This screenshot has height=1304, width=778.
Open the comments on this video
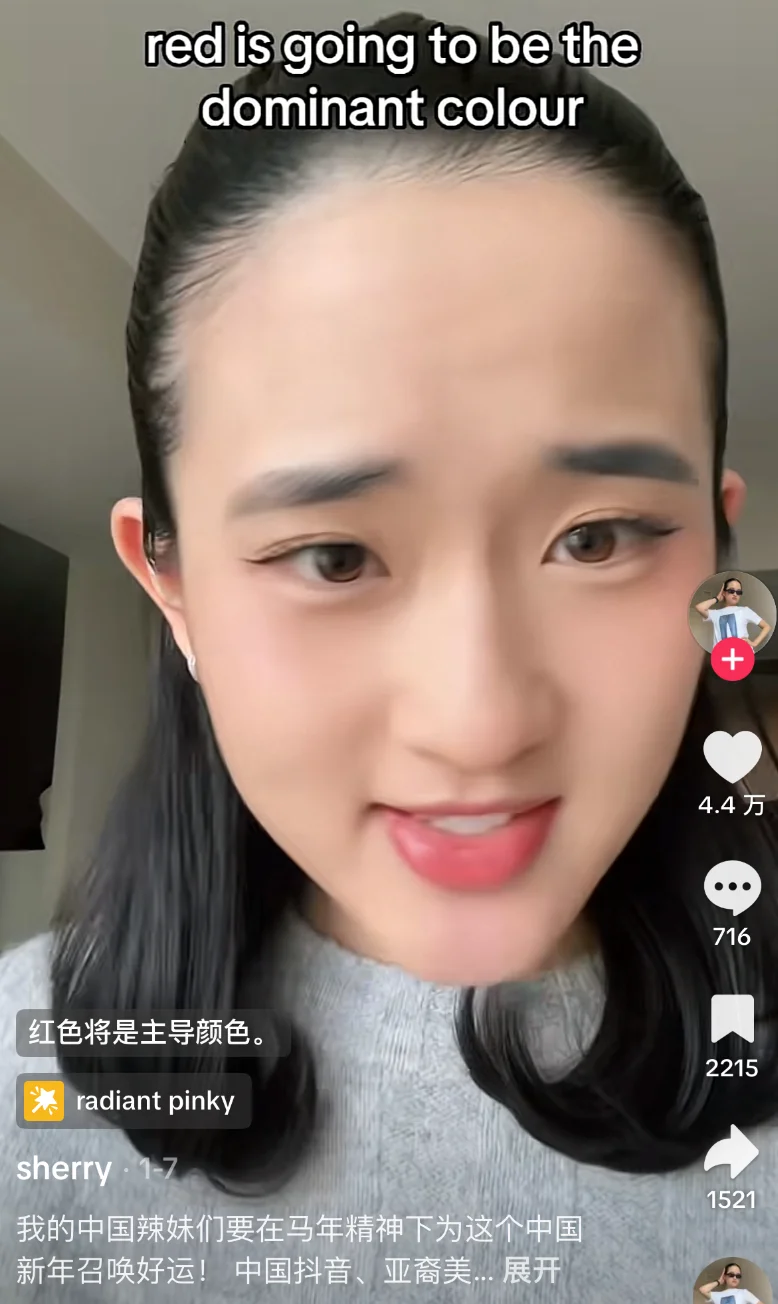coord(732,888)
